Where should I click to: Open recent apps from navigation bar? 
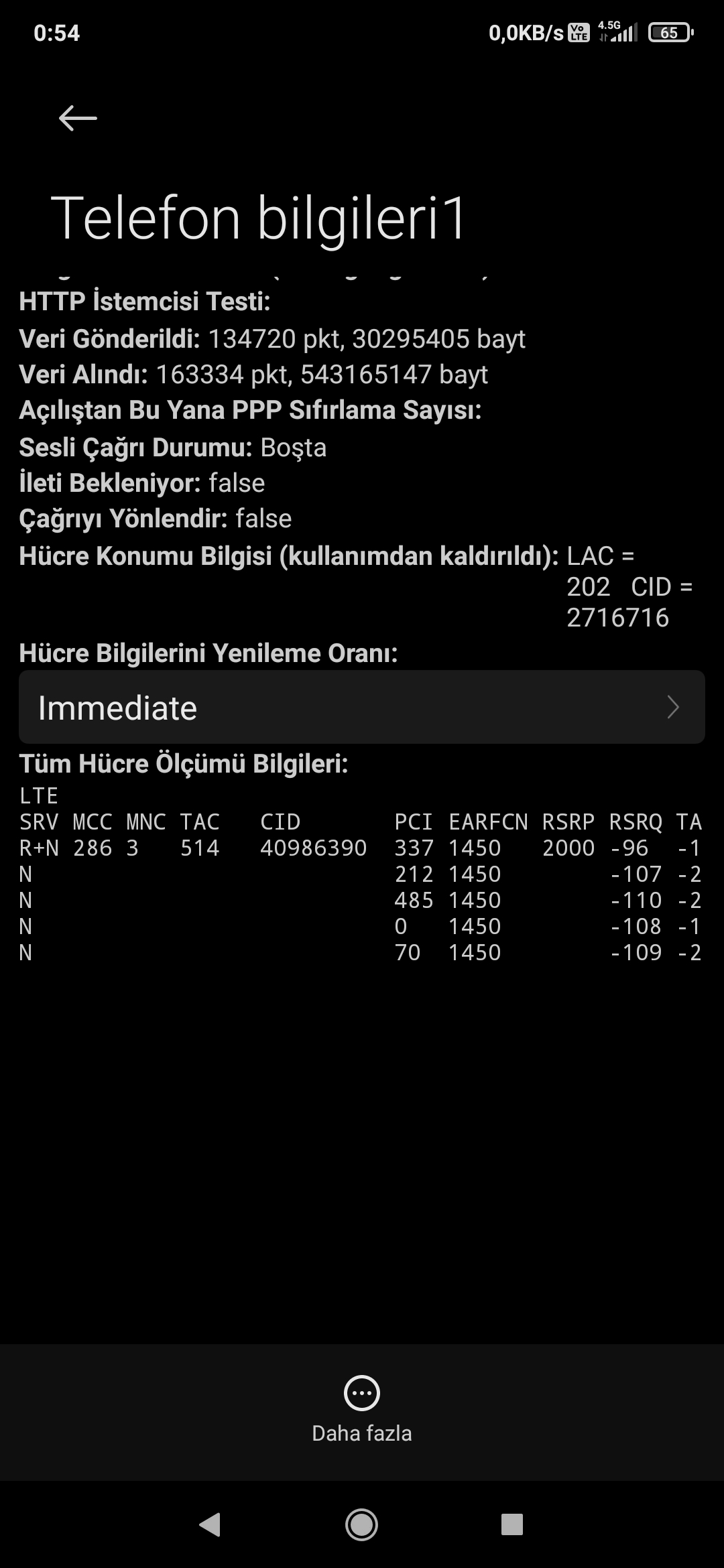pyautogui.click(x=512, y=1524)
